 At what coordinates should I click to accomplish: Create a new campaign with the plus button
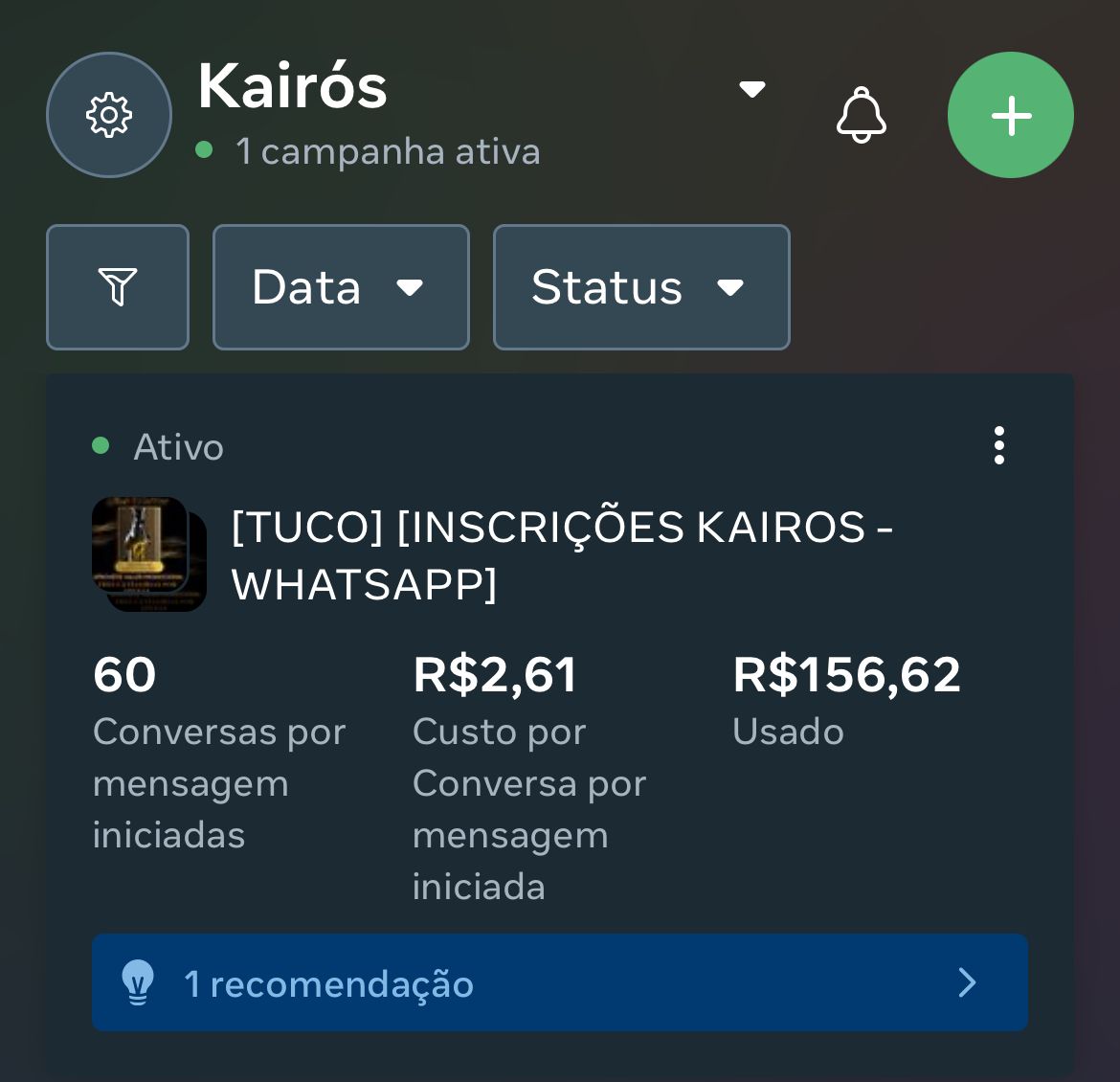pyautogui.click(x=1010, y=115)
